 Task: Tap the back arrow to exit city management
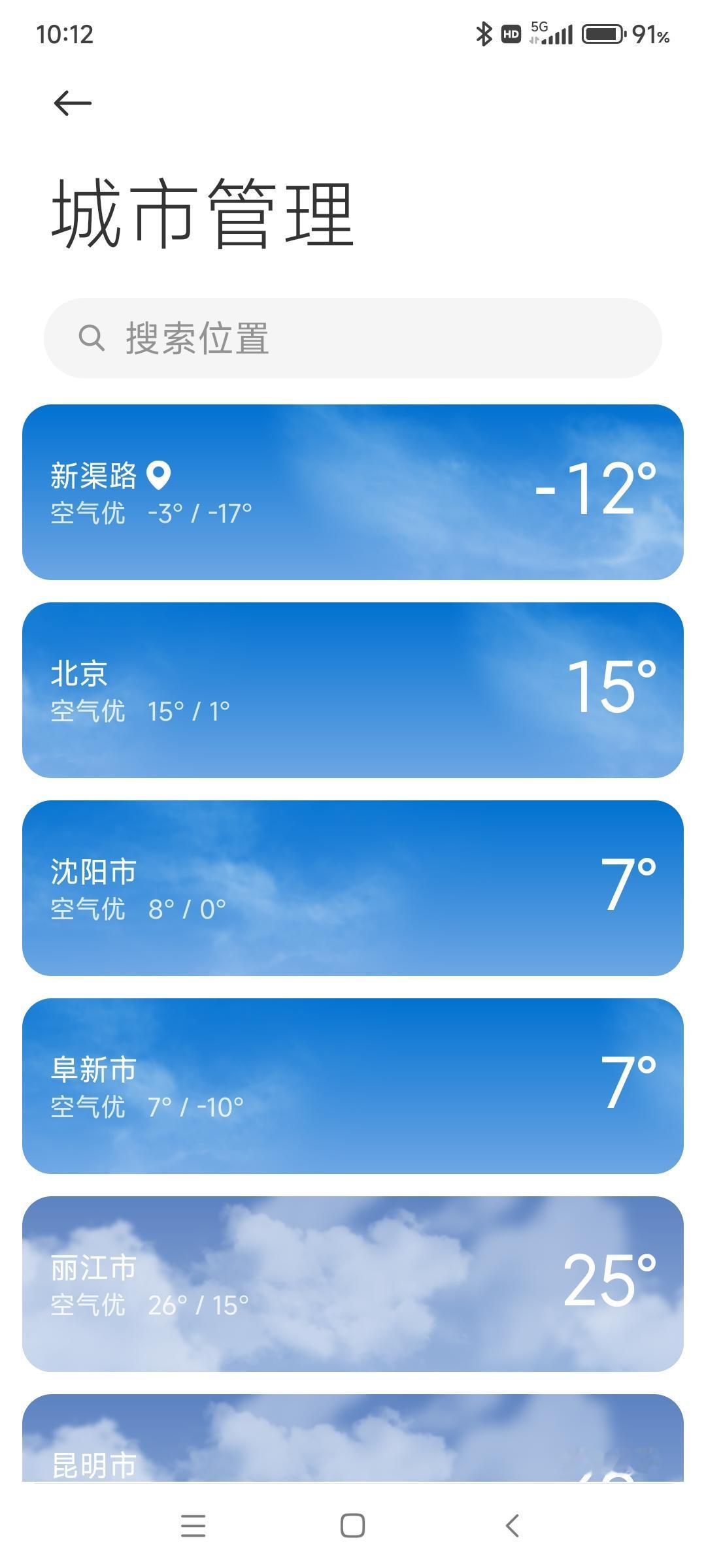(71, 103)
